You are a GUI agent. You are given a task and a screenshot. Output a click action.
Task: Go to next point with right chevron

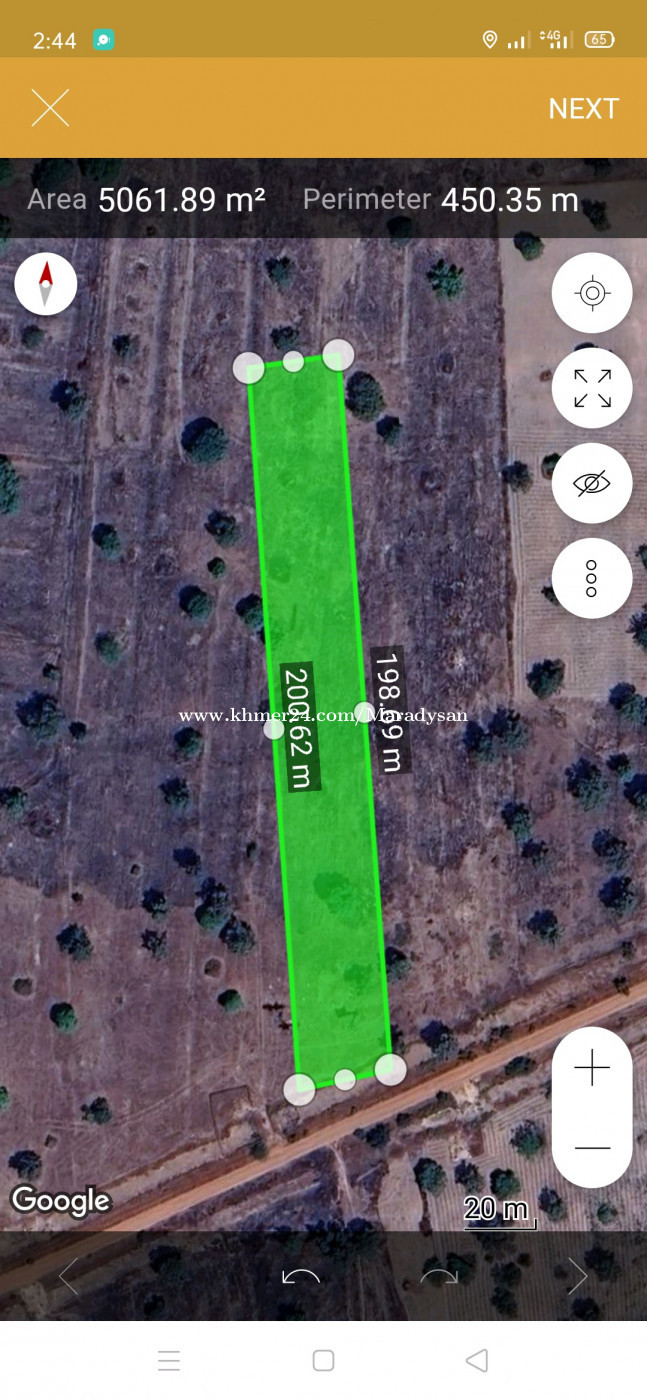(578, 1276)
